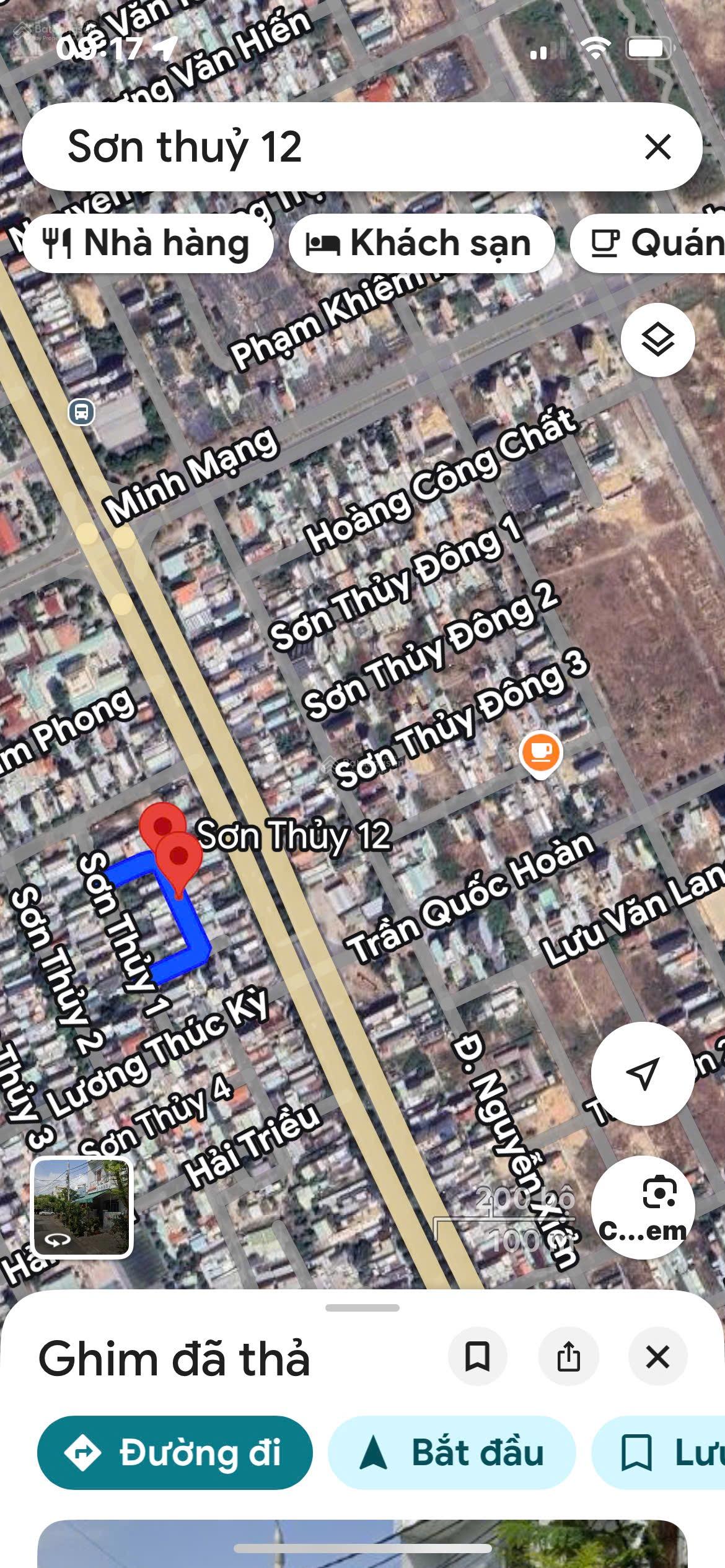This screenshot has width=725, height=1568.
Task: Tap the bus stop marker
Action: (x=81, y=412)
